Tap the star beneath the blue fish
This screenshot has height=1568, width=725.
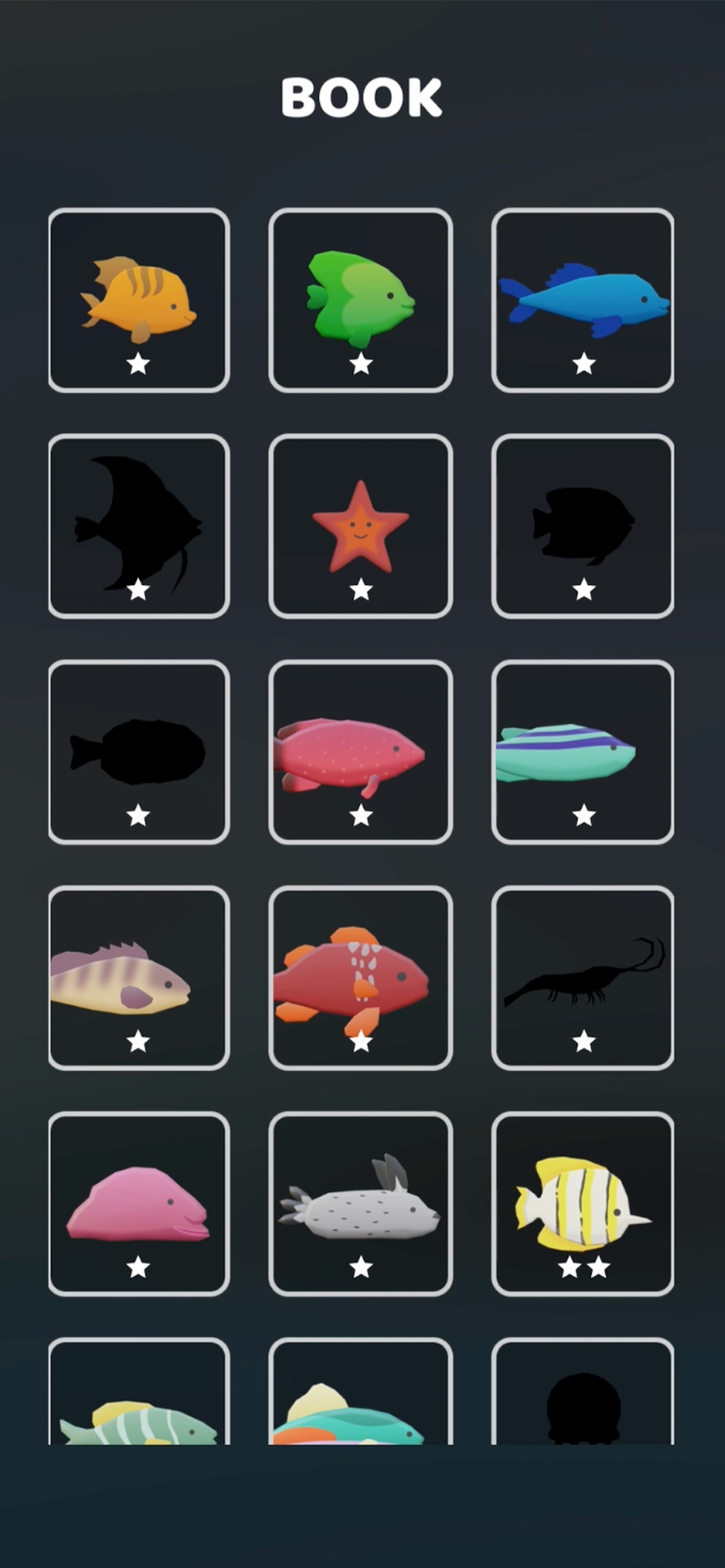point(584,364)
